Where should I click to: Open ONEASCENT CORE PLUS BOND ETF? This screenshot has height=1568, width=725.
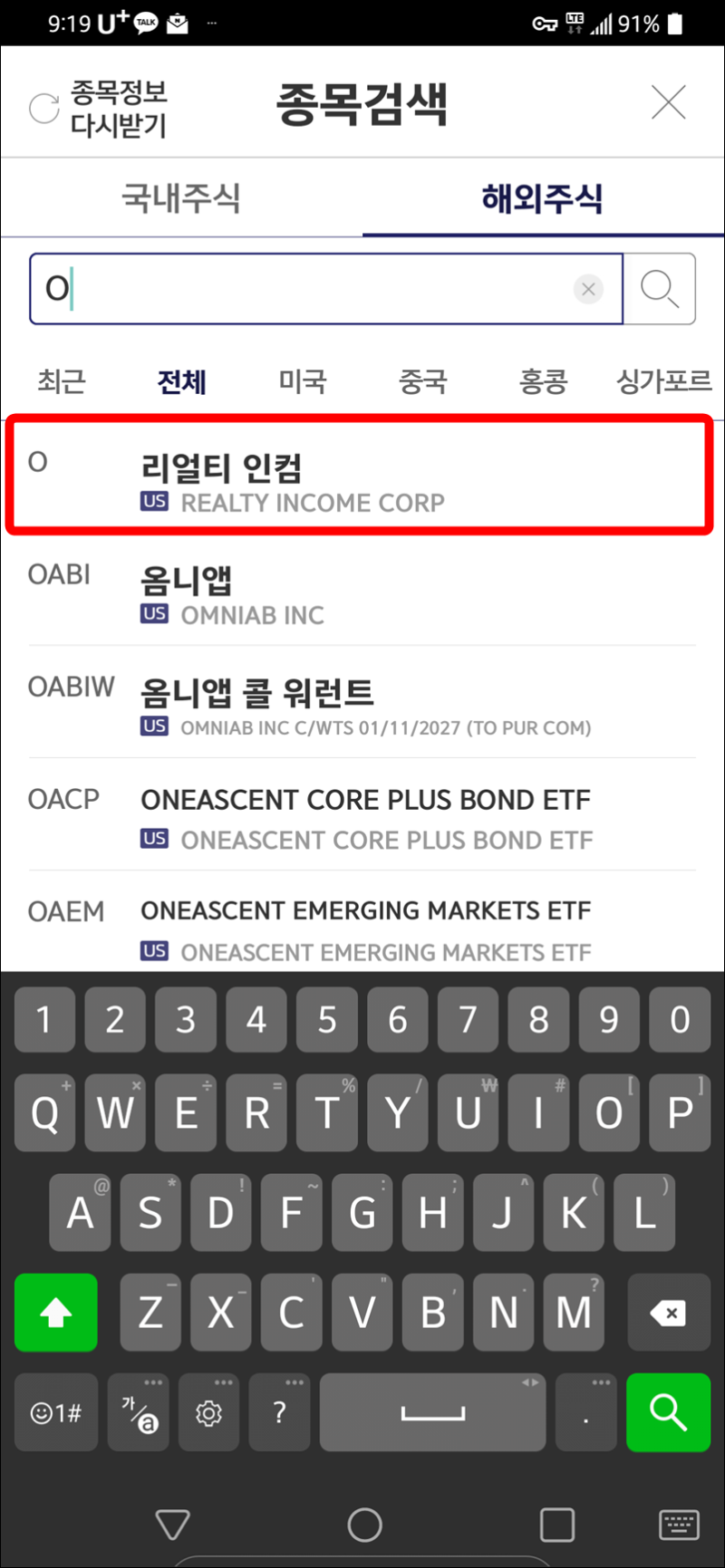pos(362,814)
